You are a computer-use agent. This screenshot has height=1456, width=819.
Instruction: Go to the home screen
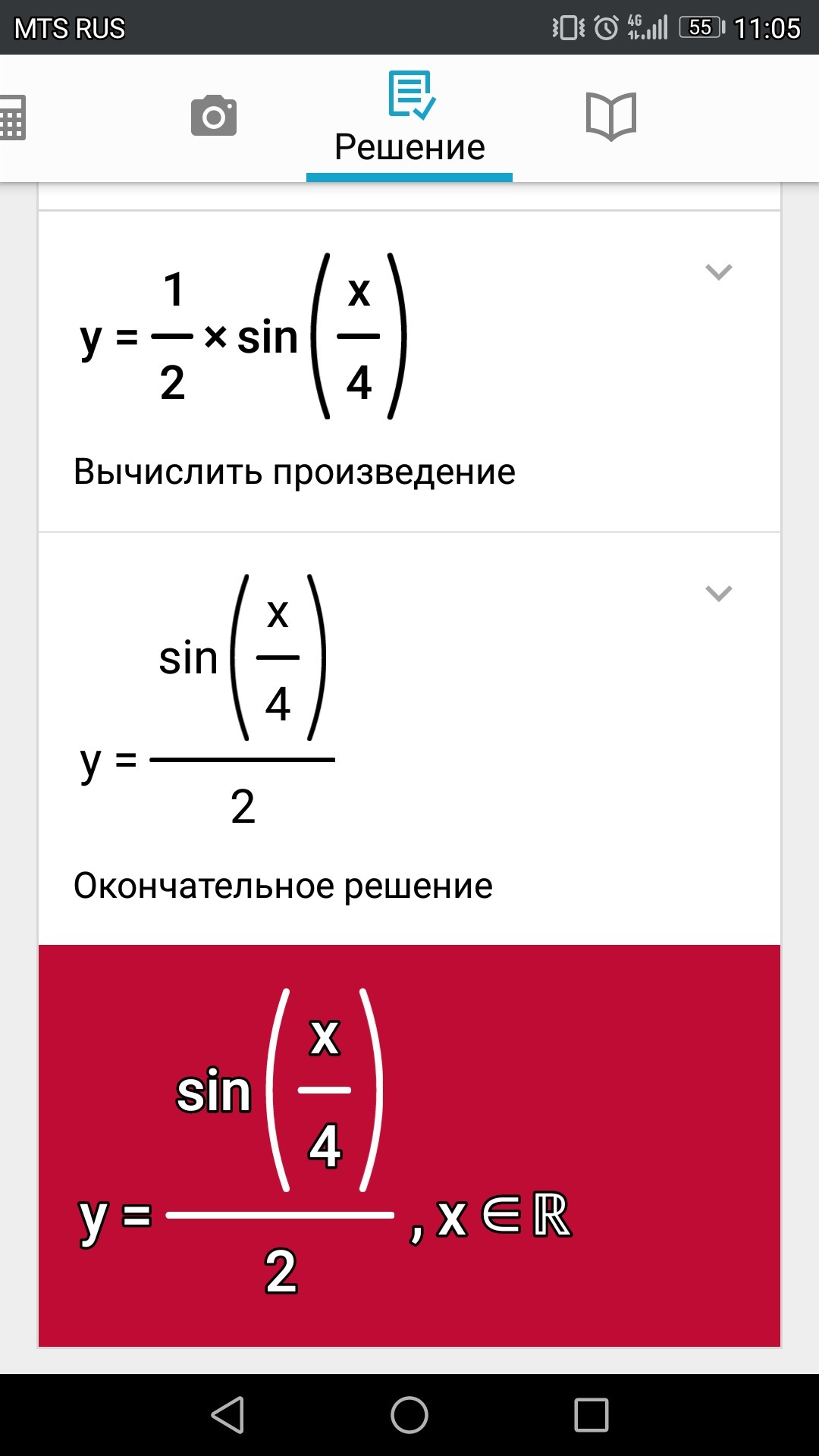pyautogui.click(x=409, y=1415)
